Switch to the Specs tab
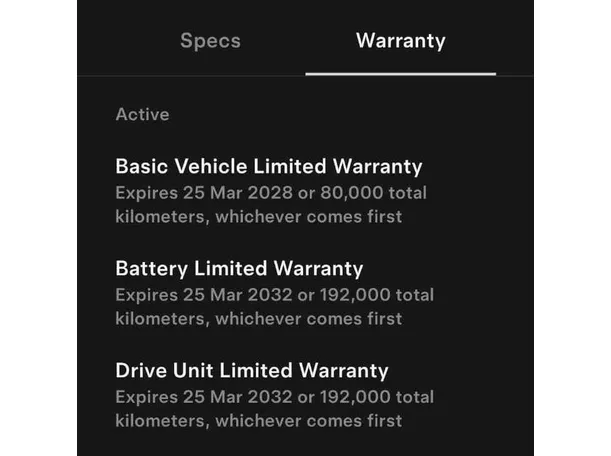The width and height of the screenshot is (611, 456). point(210,42)
